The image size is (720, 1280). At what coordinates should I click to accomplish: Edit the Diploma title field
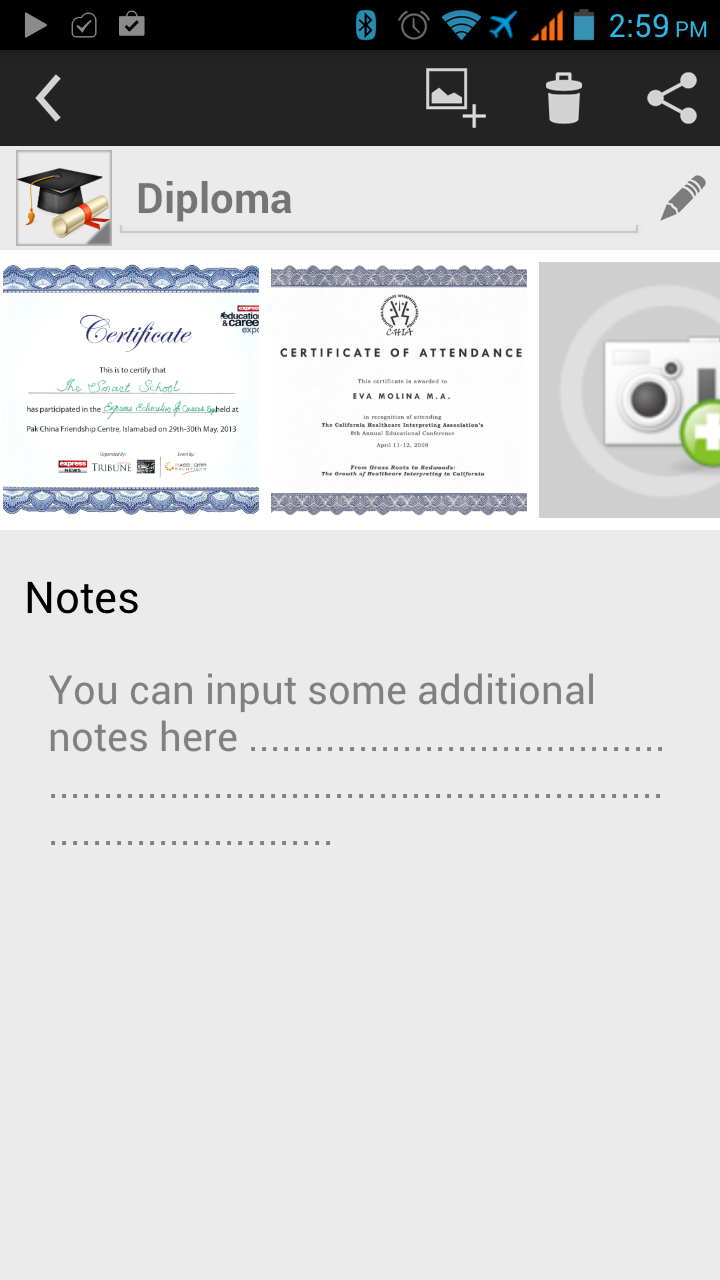click(x=380, y=199)
